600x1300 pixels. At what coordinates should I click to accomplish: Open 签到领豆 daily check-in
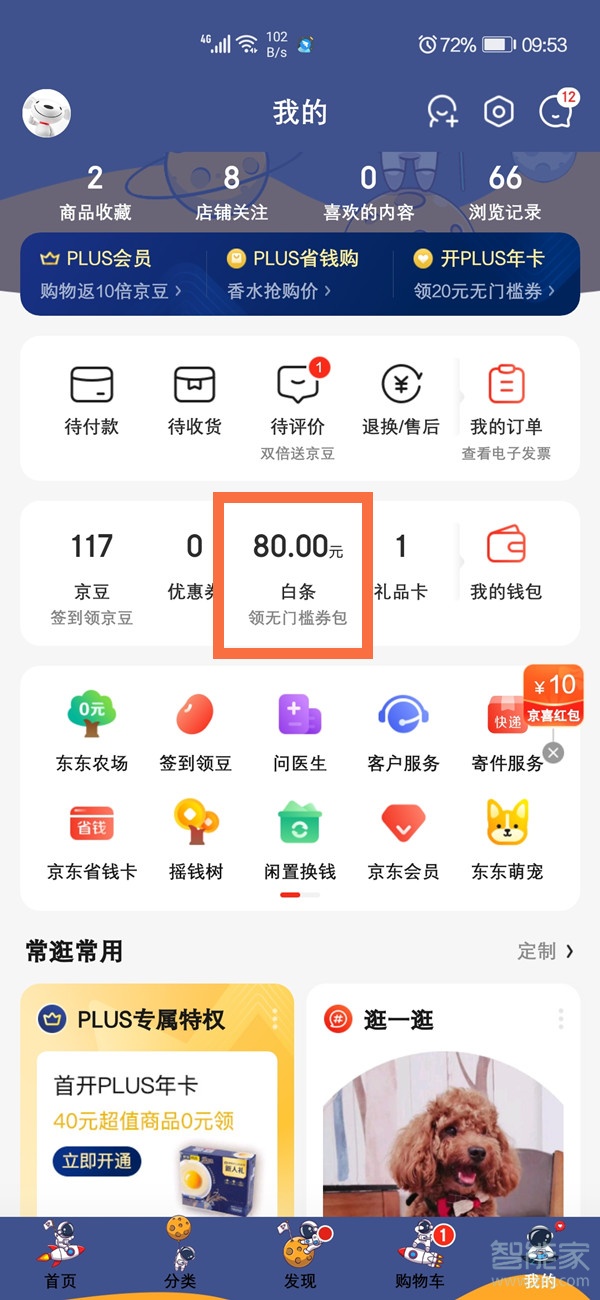click(x=195, y=732)
